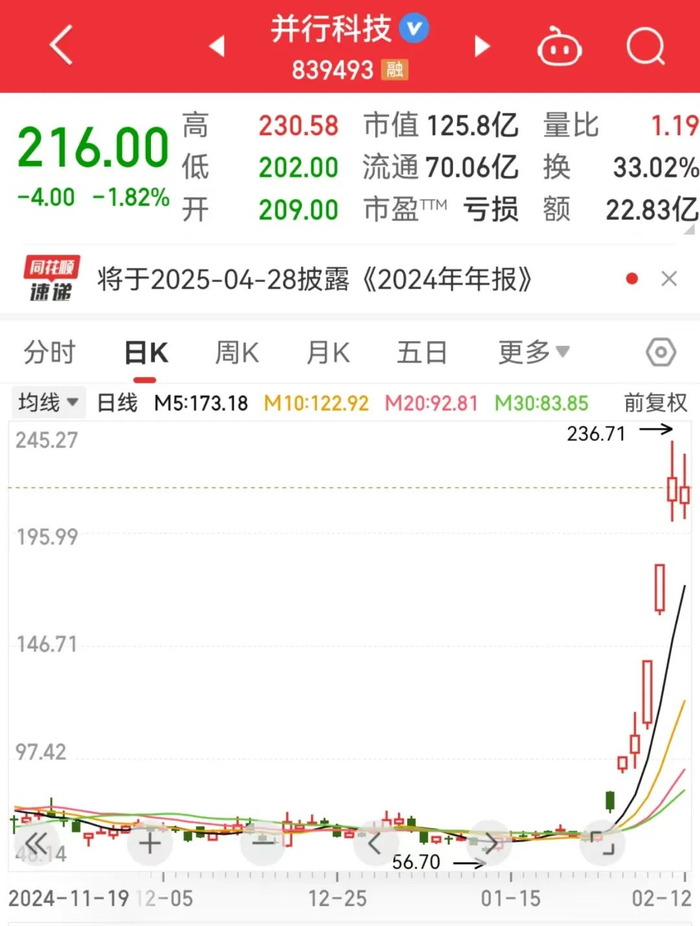
Task: Expand the chart to fullscreen
Action: pos(602,842)
